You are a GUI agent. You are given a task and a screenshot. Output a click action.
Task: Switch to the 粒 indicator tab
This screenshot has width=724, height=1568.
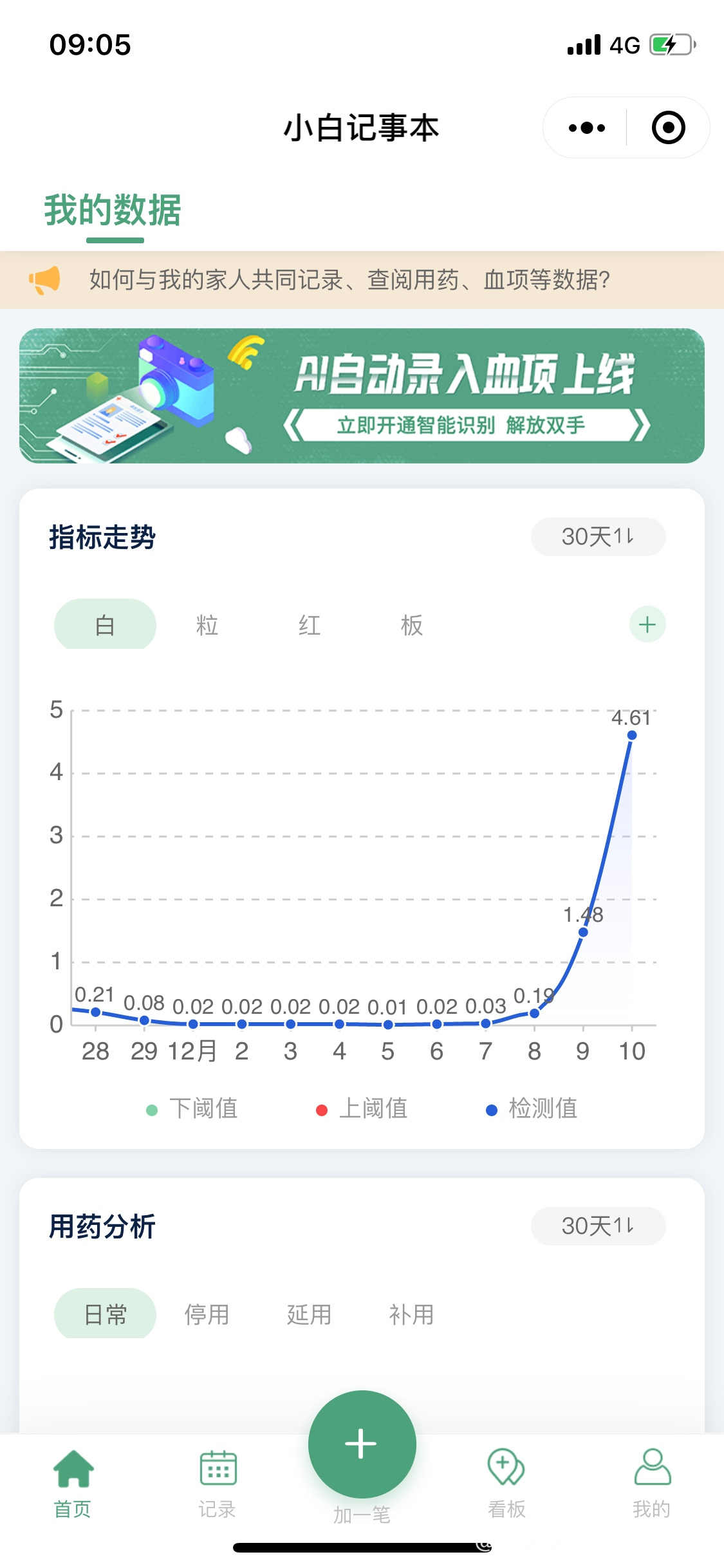point(207,624)
